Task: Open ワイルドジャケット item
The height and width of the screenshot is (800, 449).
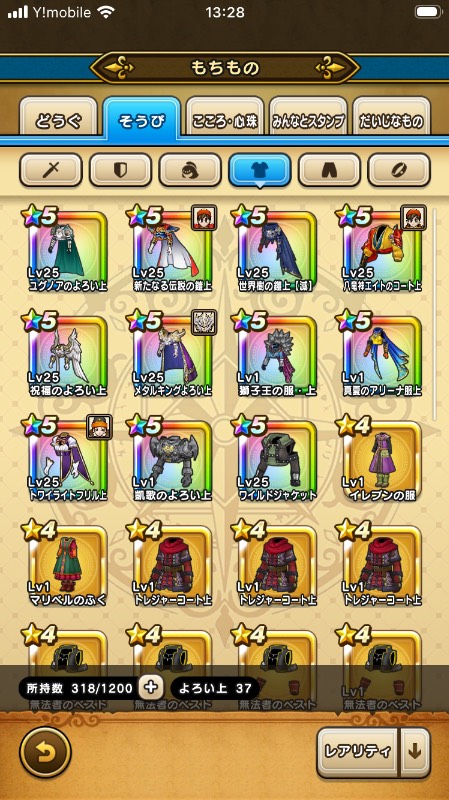Action: (277, 460)
